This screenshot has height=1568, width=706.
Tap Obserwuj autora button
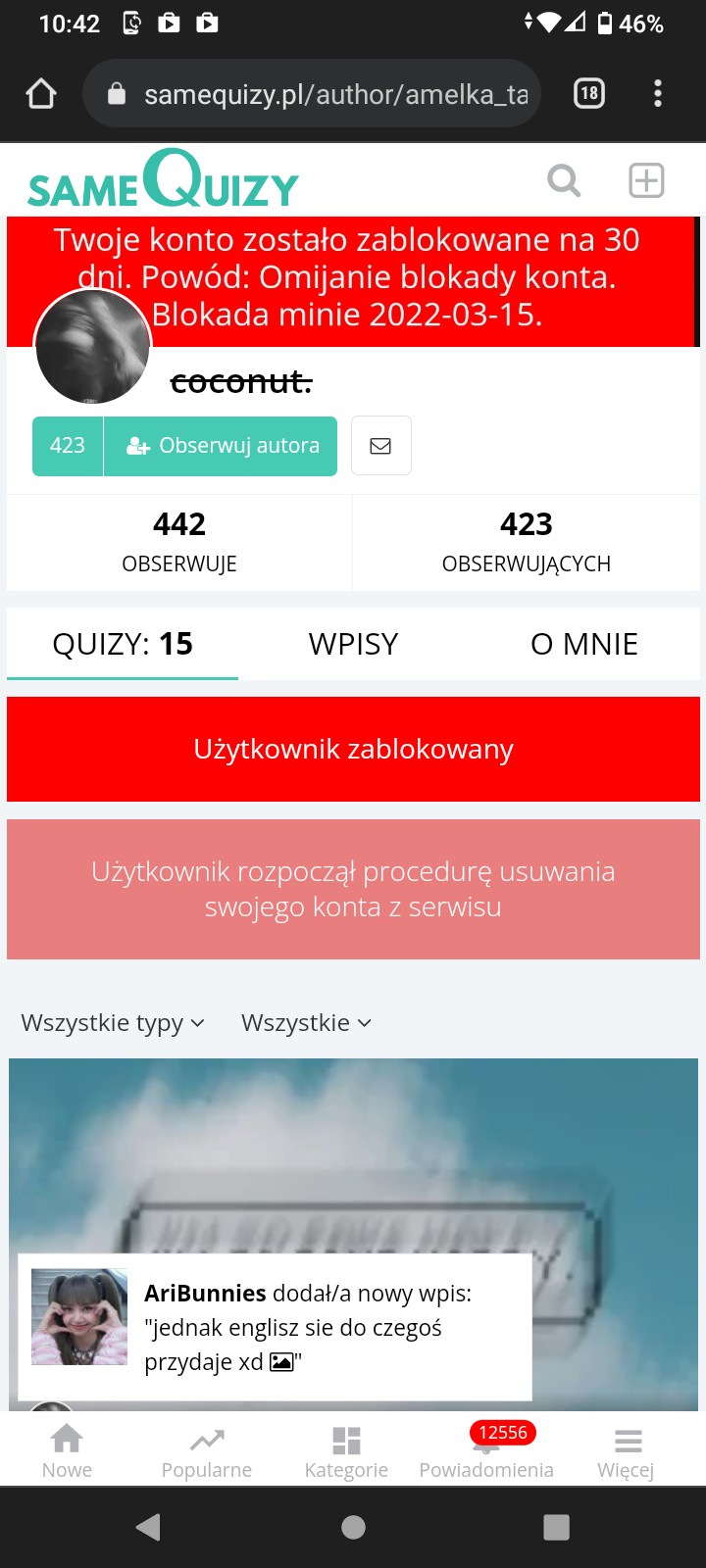221,446
